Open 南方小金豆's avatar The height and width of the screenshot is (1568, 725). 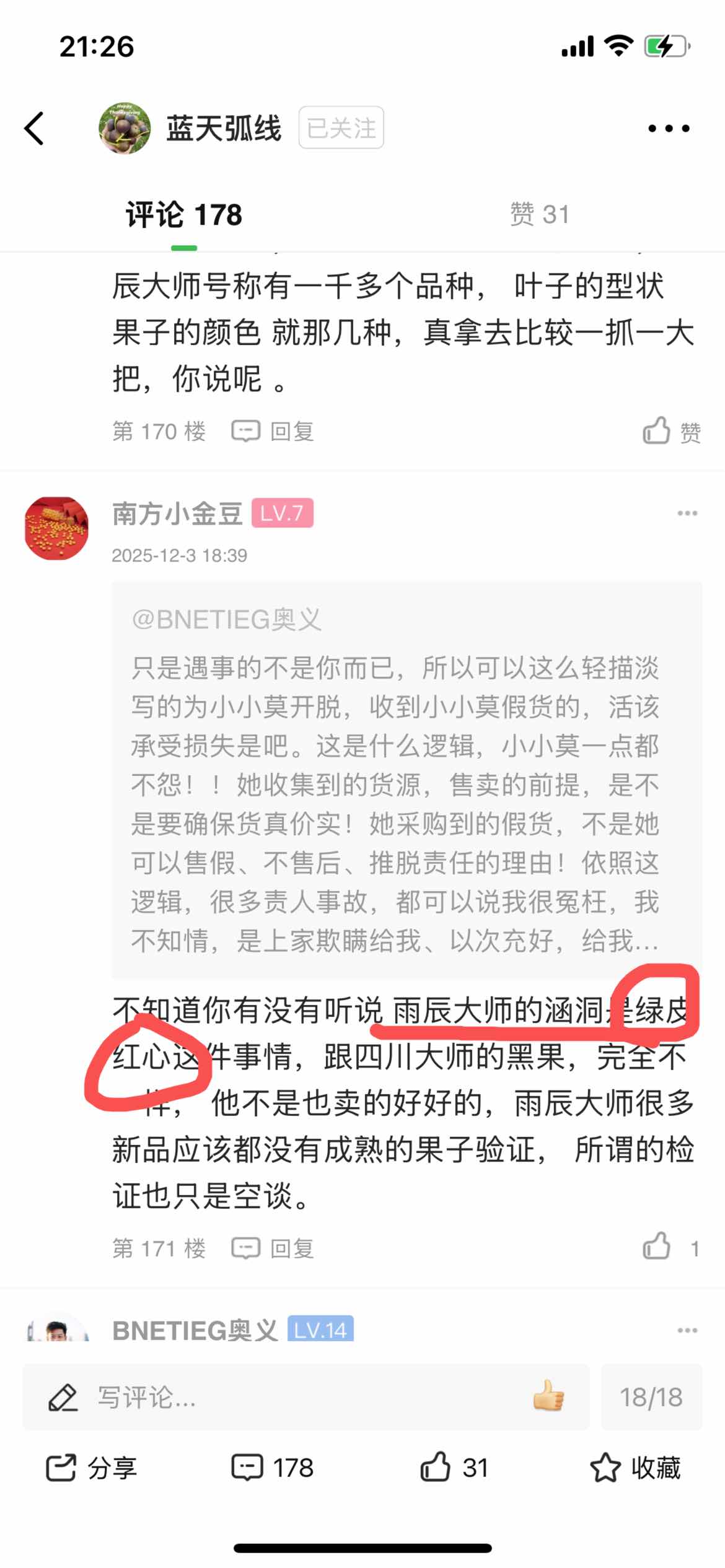[56, 528]
